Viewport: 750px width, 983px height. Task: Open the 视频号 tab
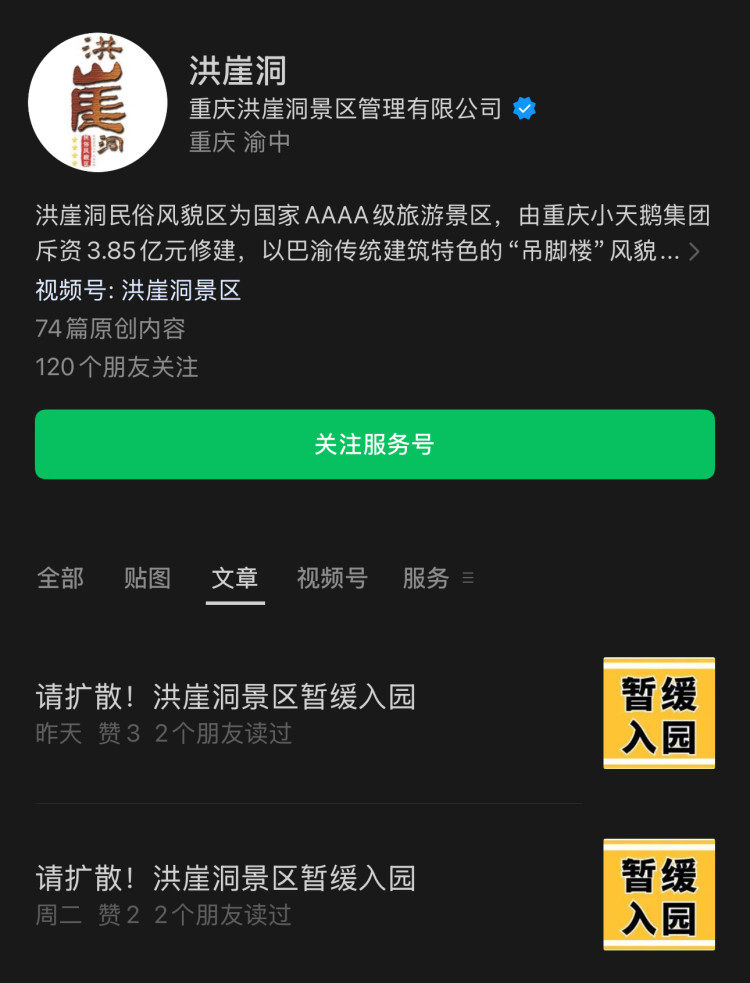332,578
